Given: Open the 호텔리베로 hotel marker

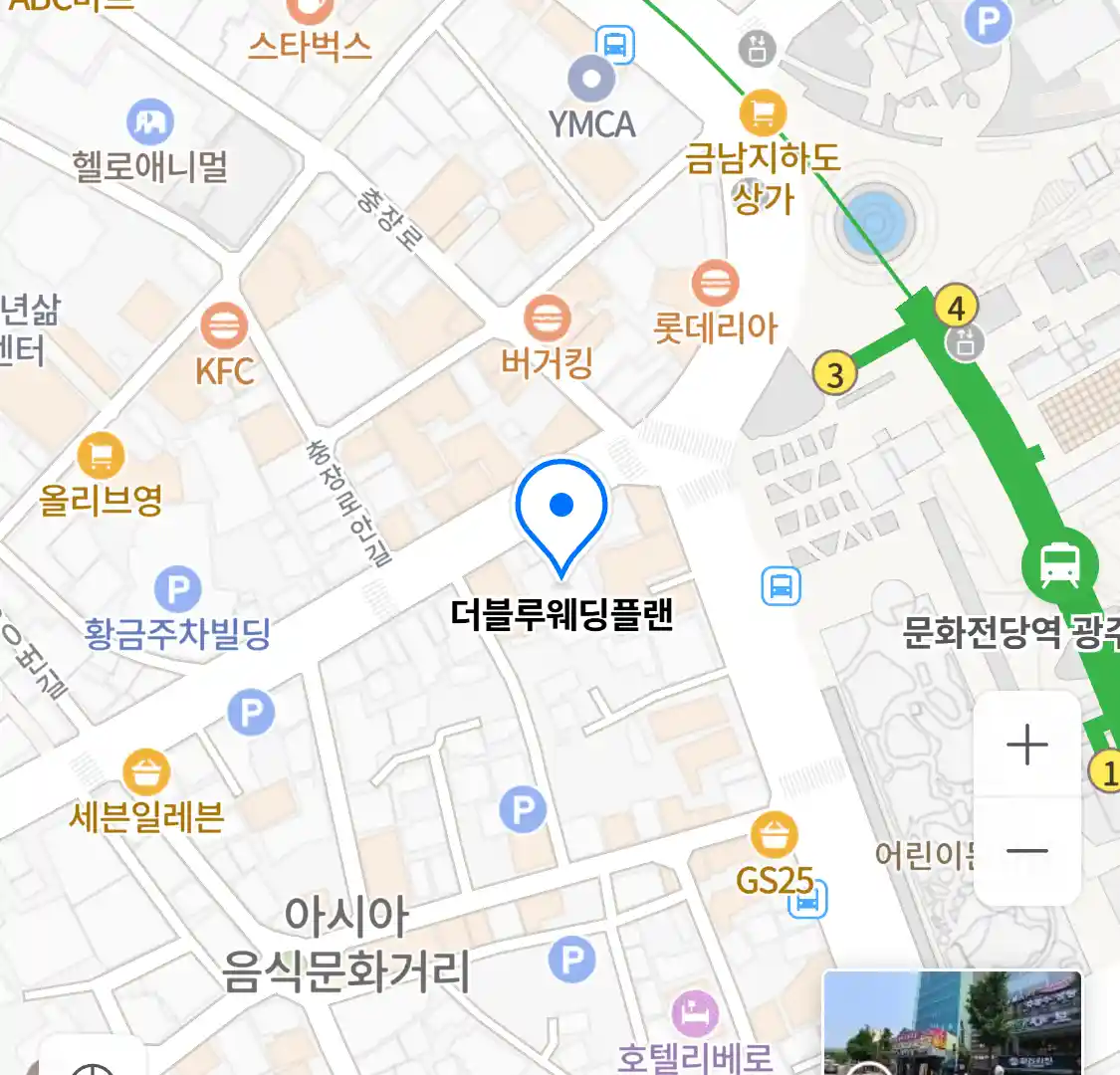Looking at the screenshot, I should [694, 1014].
